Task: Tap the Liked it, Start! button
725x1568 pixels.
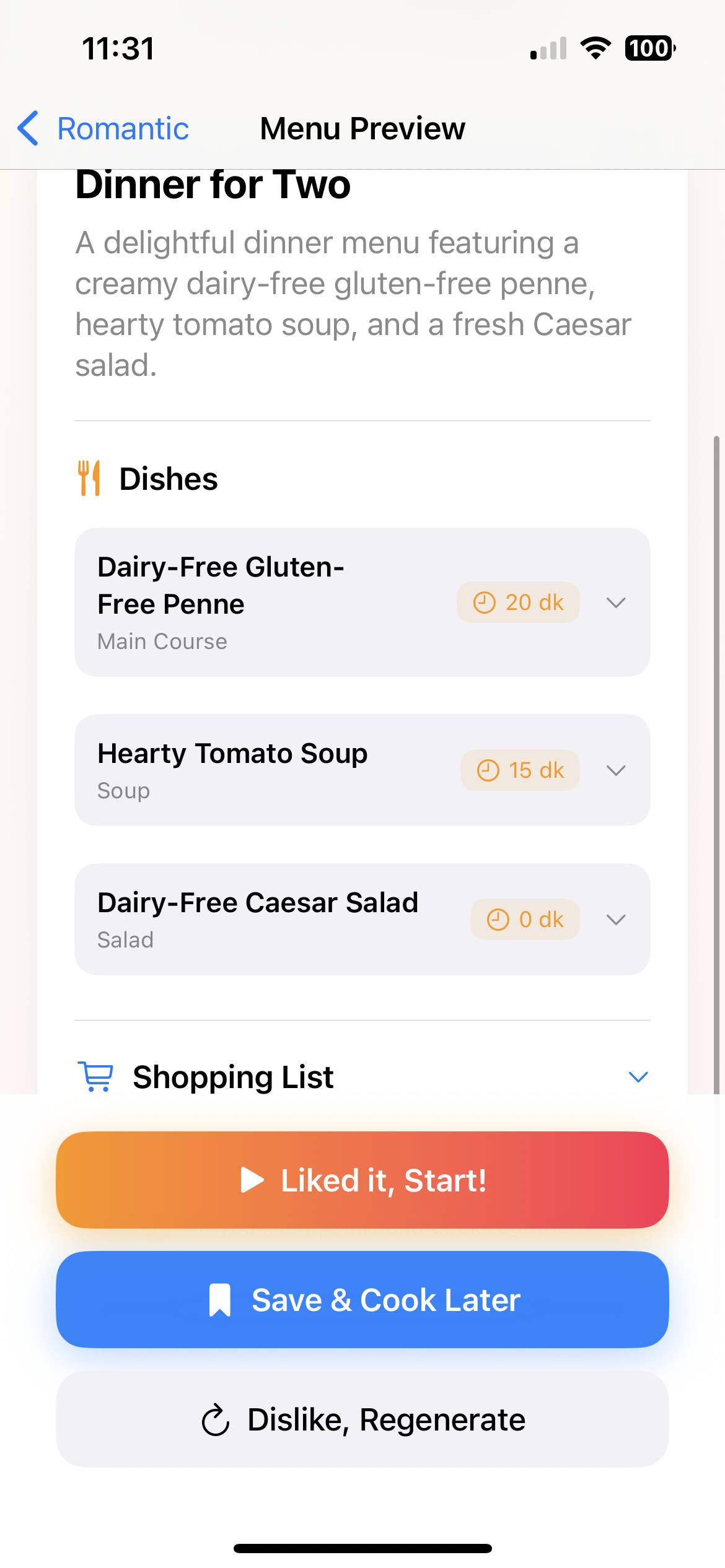Action: coord(362,1180)
